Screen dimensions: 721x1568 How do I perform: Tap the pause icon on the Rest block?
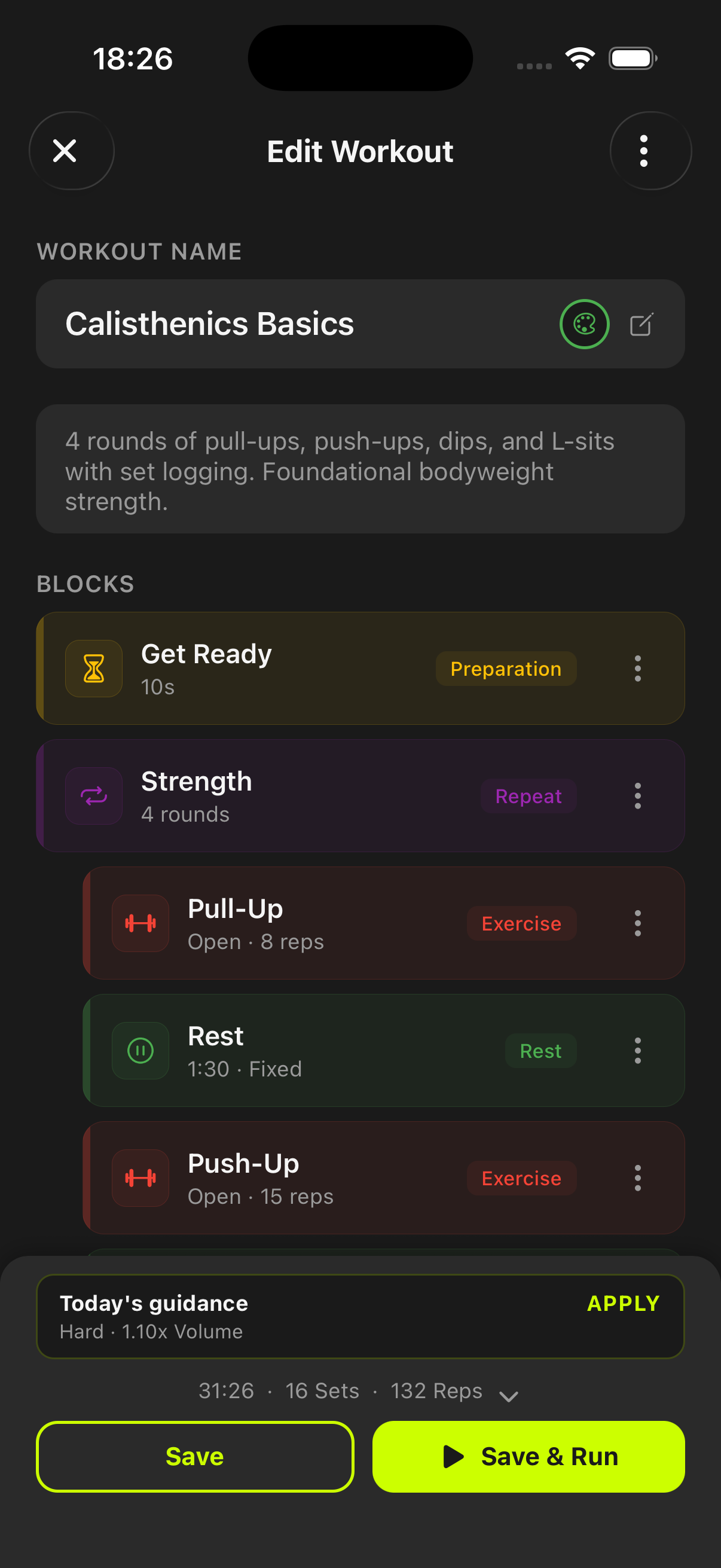[140, 1050]
